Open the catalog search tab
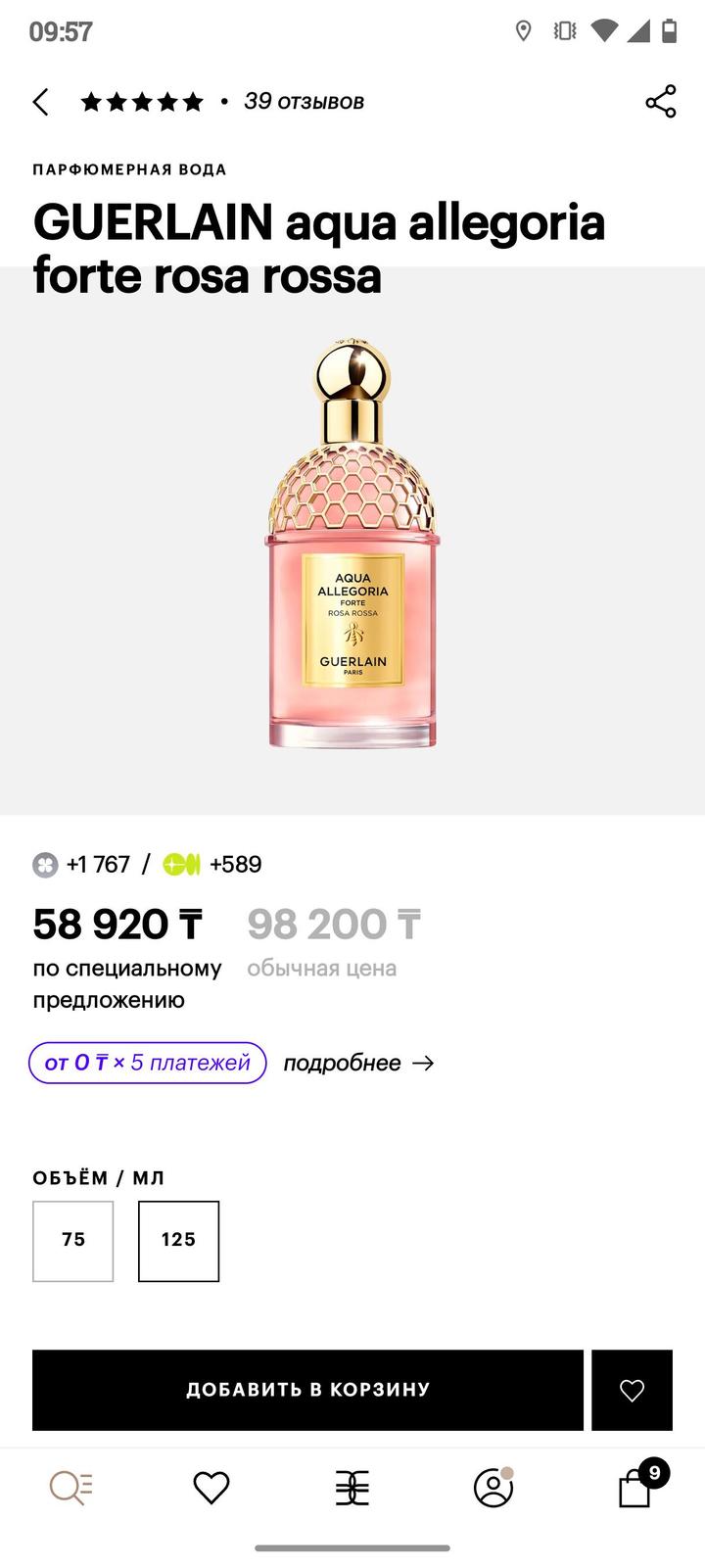The width and height of the screenshot is (705, 1568). click(70, 1488)
